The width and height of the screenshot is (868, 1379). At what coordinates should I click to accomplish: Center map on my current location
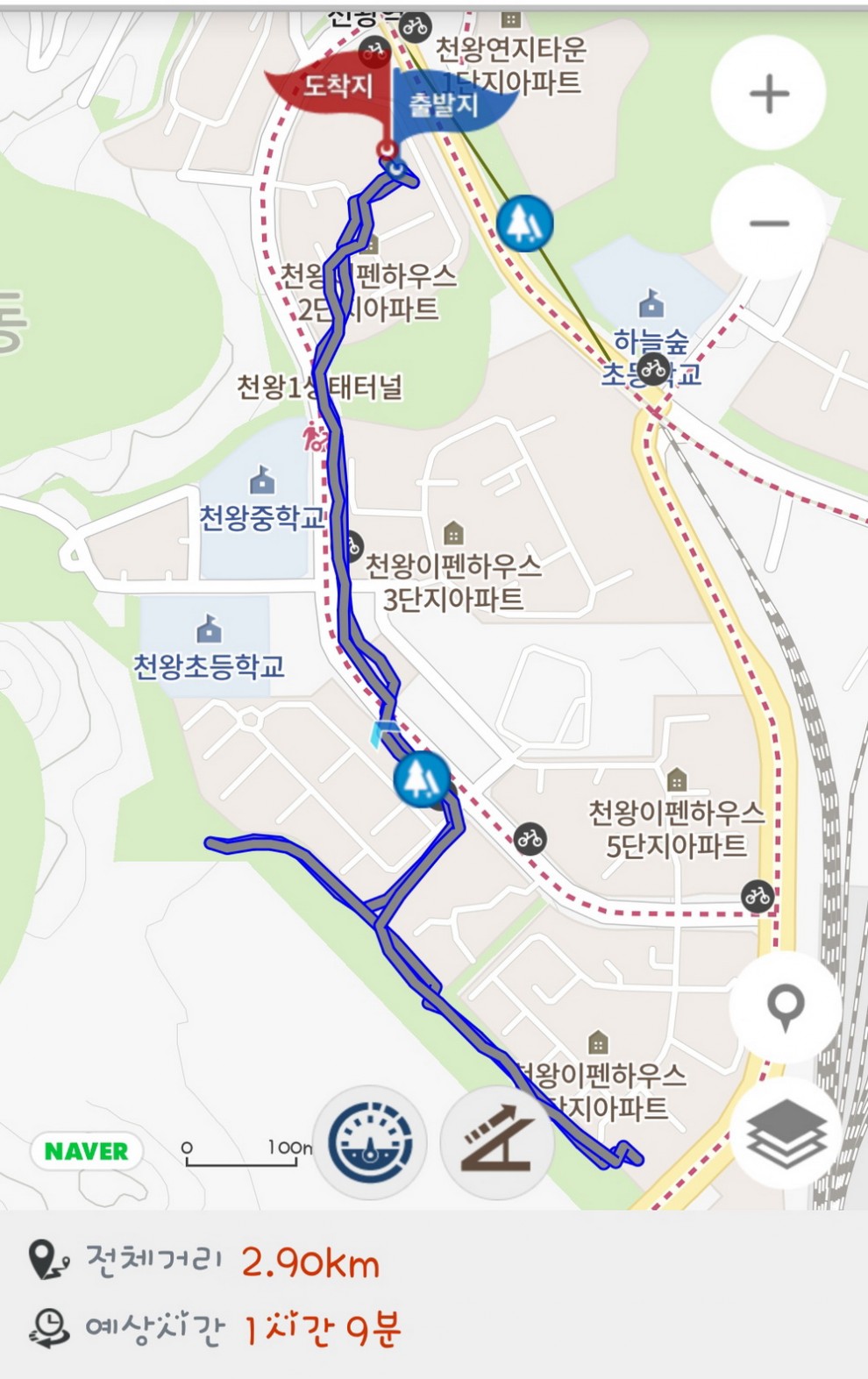(785, 1006)
